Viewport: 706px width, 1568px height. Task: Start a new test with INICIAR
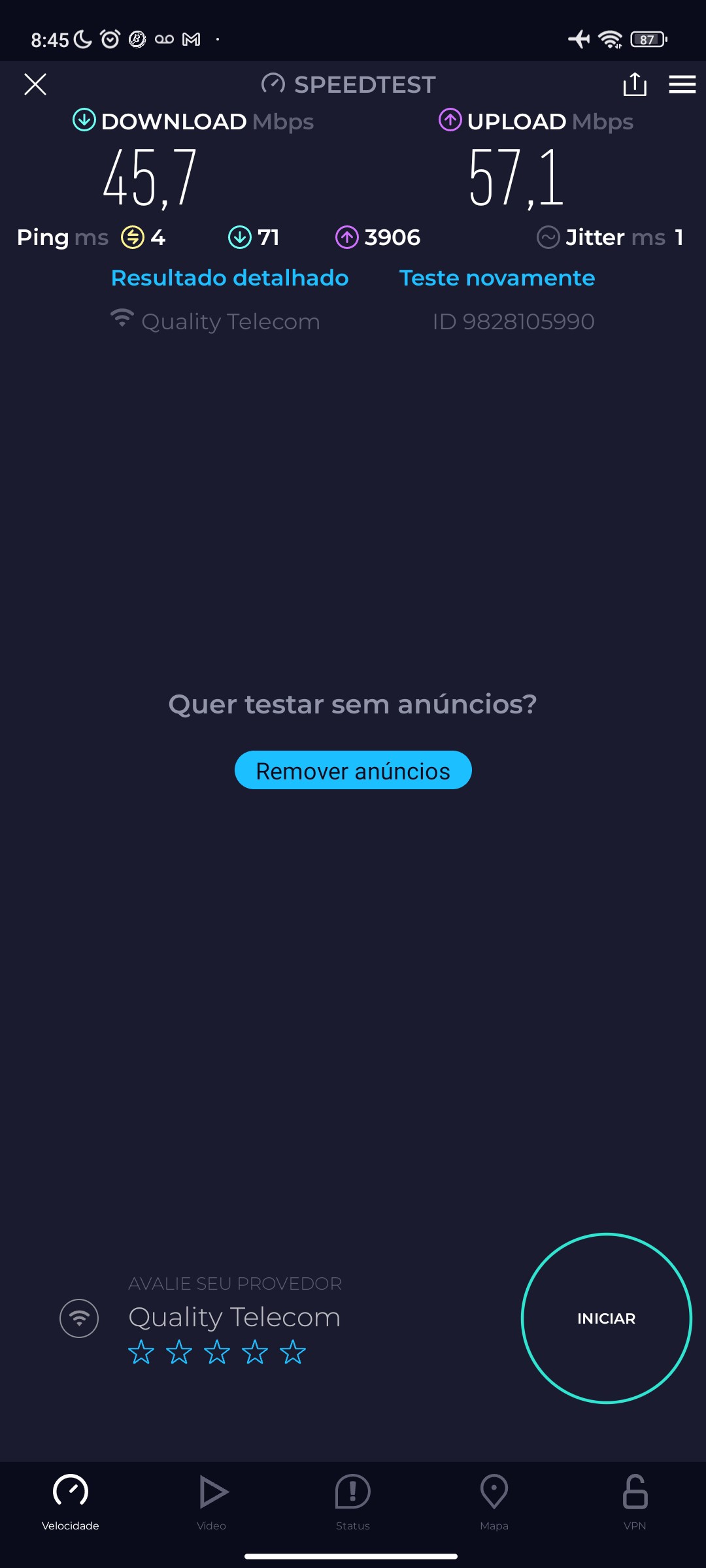tap(606, 1318)
